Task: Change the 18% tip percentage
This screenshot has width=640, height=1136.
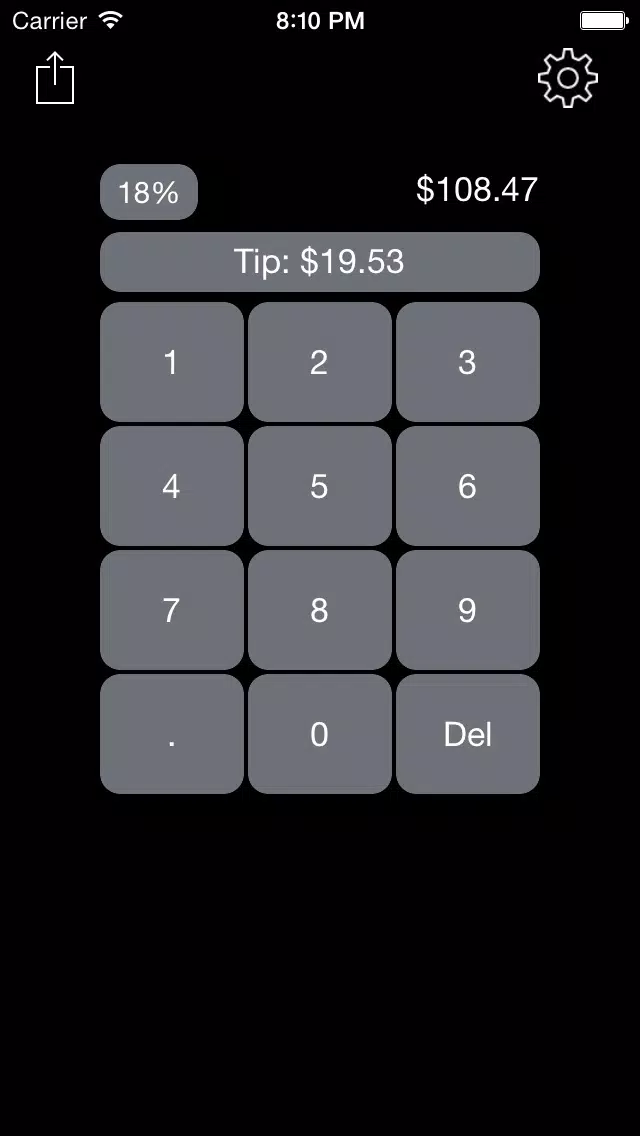Action: [149, 192]
